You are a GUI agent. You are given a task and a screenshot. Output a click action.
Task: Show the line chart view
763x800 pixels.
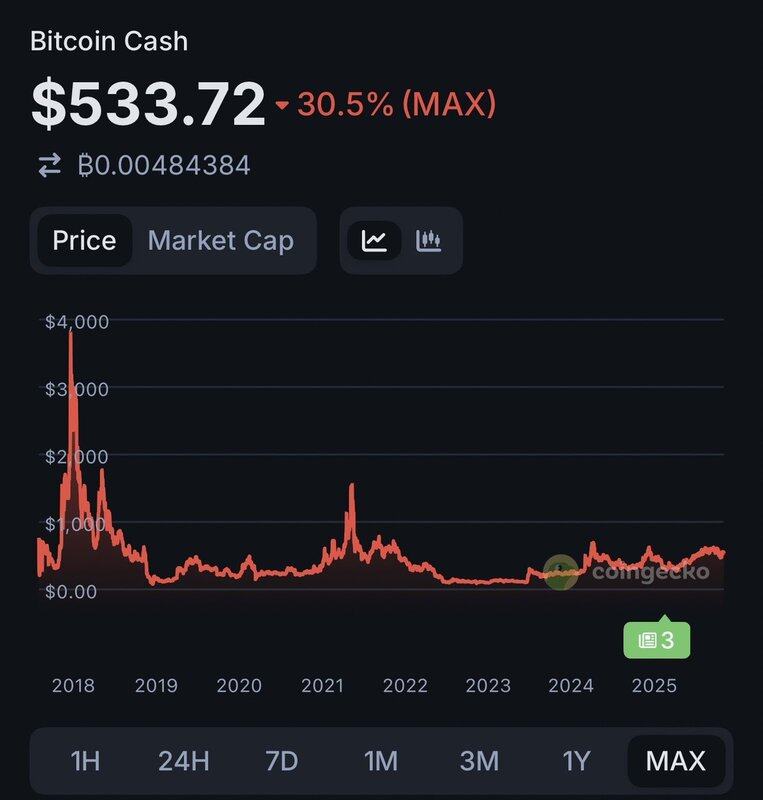pyautogui.click(x=375, y=241)
